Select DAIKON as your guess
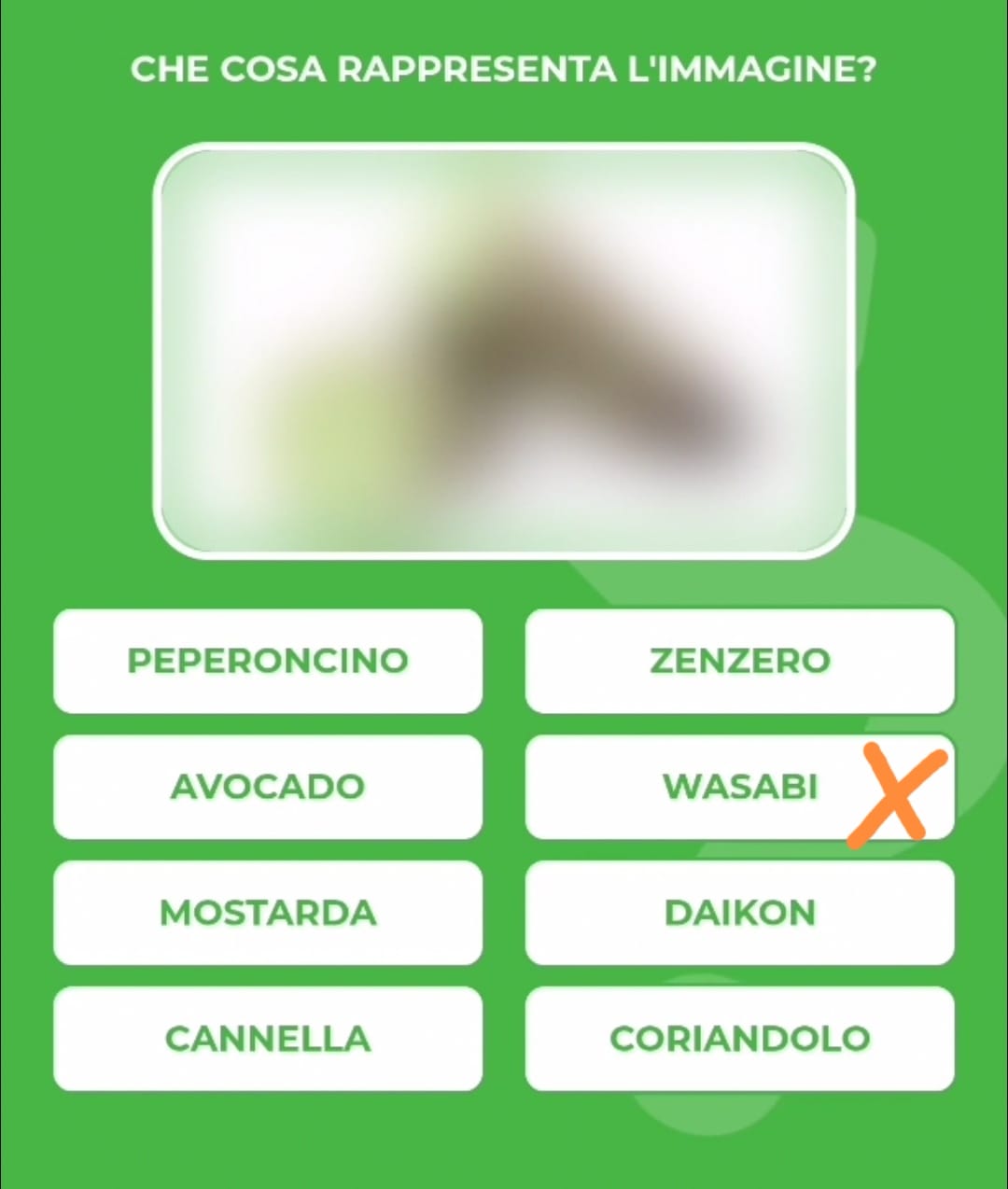 point(739,913)
